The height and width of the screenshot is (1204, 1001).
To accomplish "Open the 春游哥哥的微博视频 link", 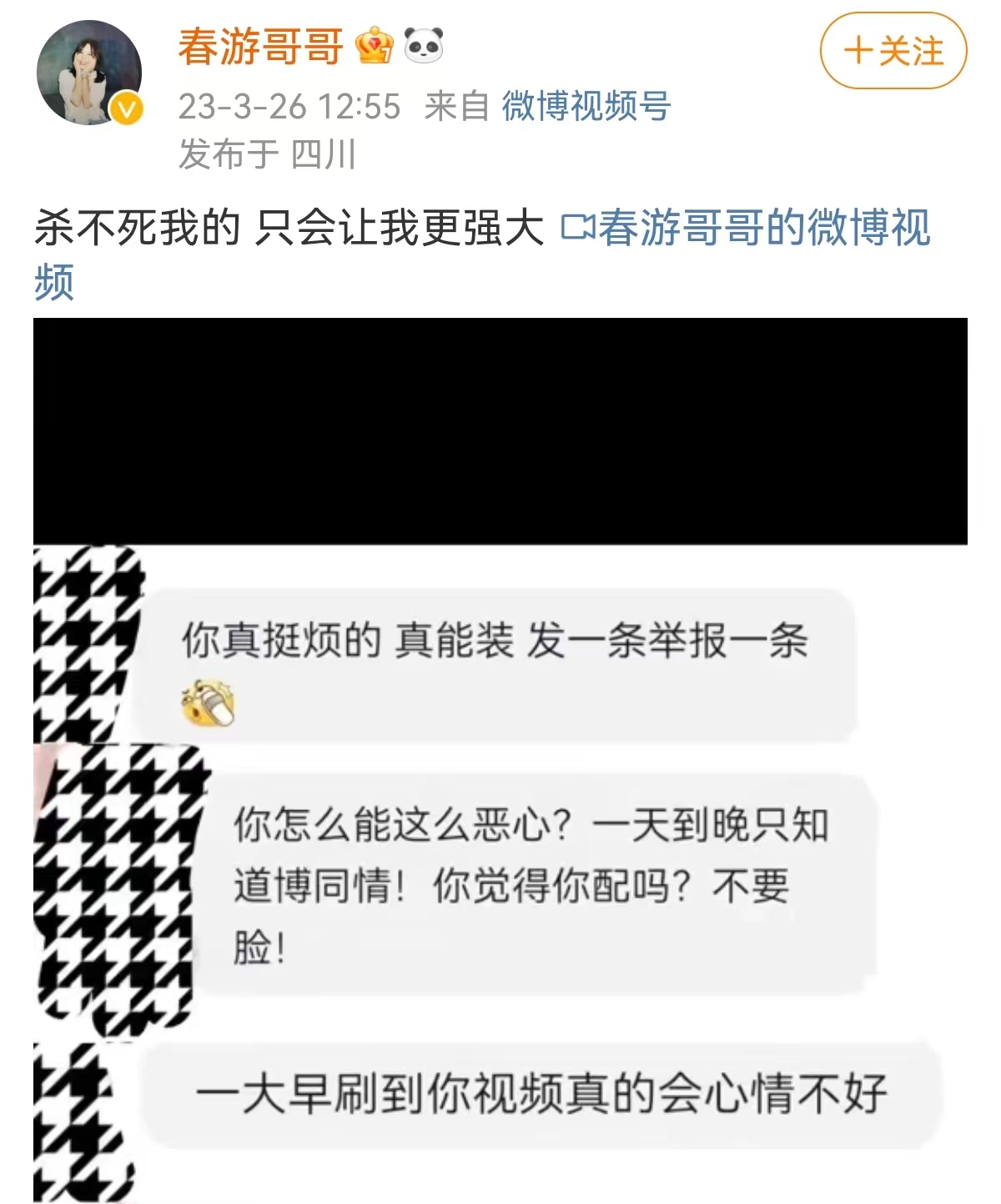I will pyautogui.click(x=747, y=229).
